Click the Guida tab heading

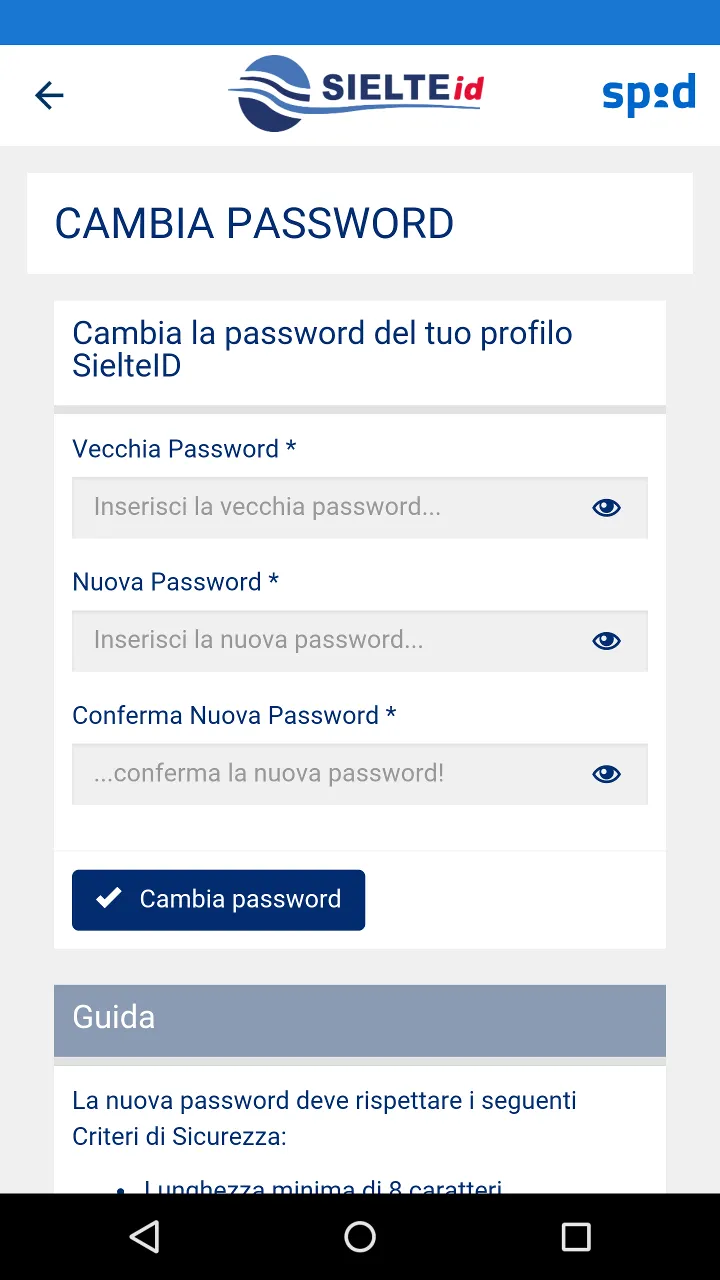[112, 1018]
